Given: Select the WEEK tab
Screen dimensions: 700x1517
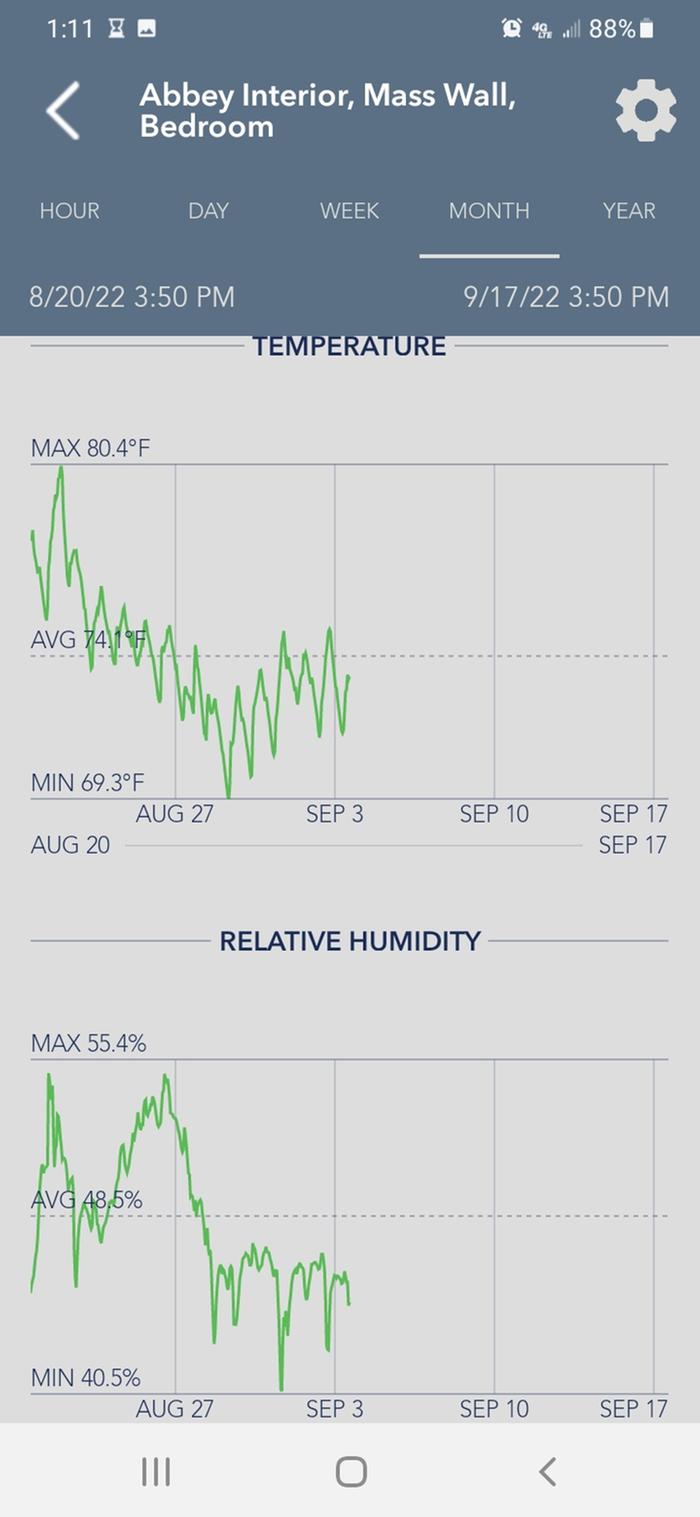Looking at the screenshot, I should [x=349, y=211].
